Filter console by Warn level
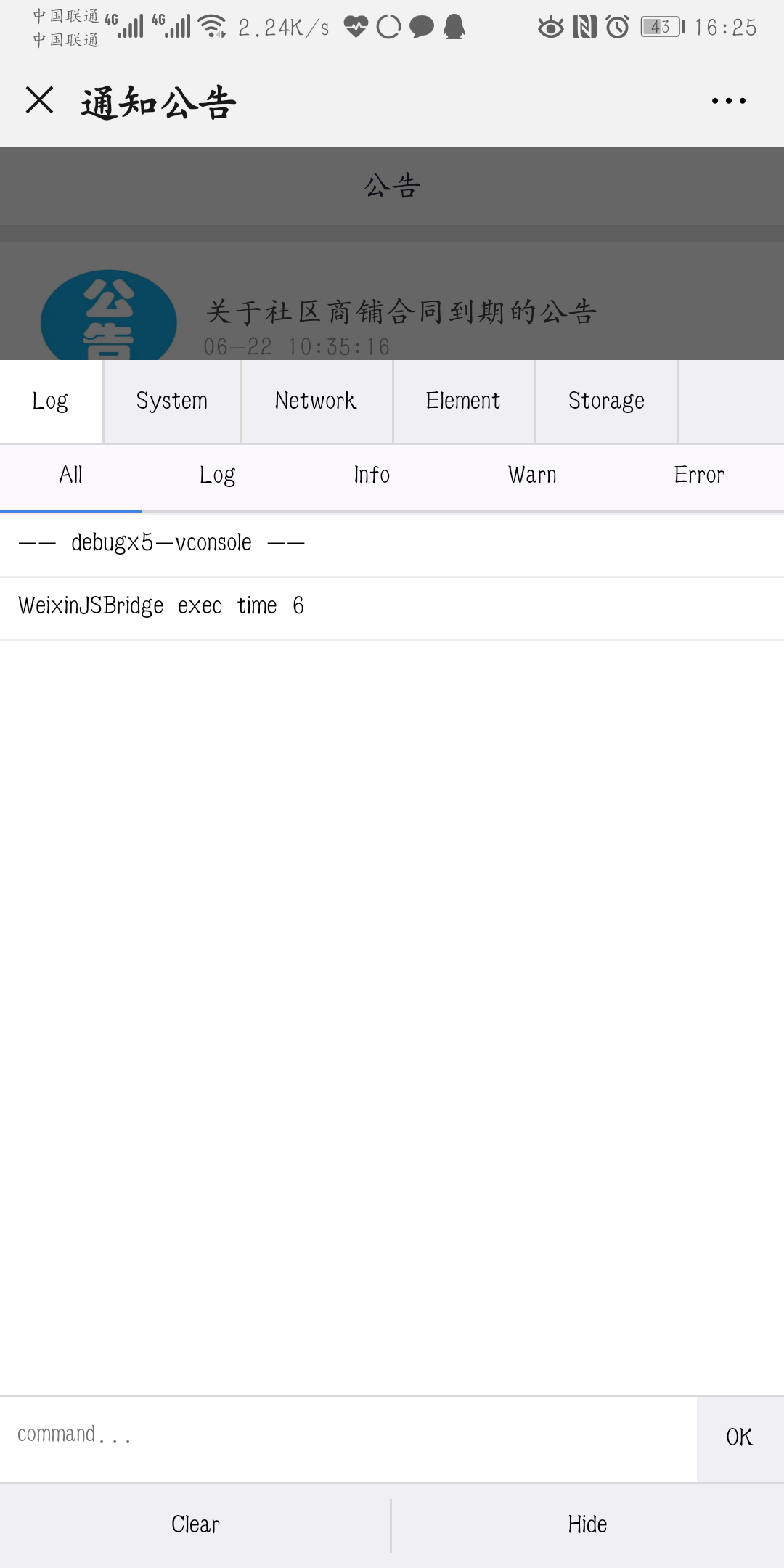Image resolution: width=784 pixels, height=1568 pixels. click(532, 475)
